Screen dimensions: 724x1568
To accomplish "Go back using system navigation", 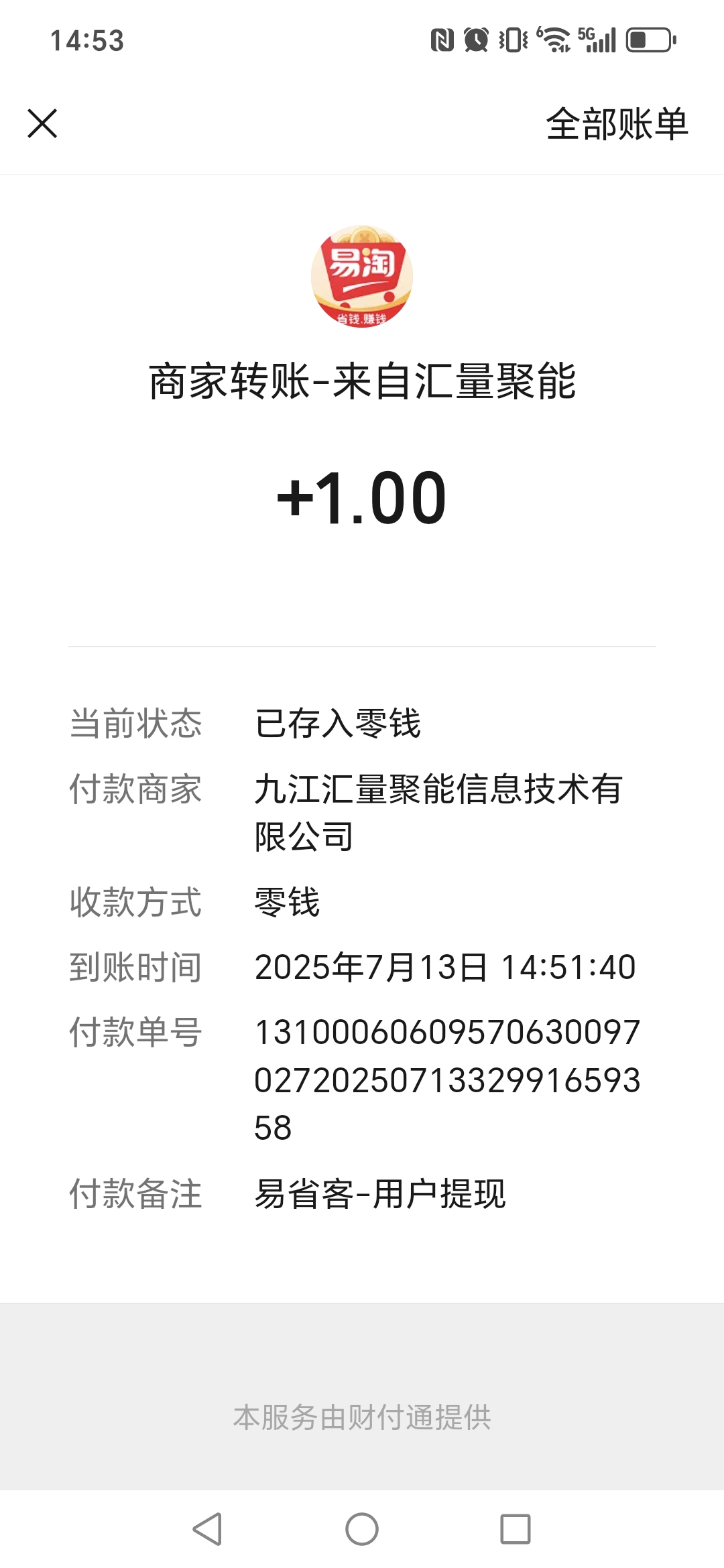I will coord(207,1528).
